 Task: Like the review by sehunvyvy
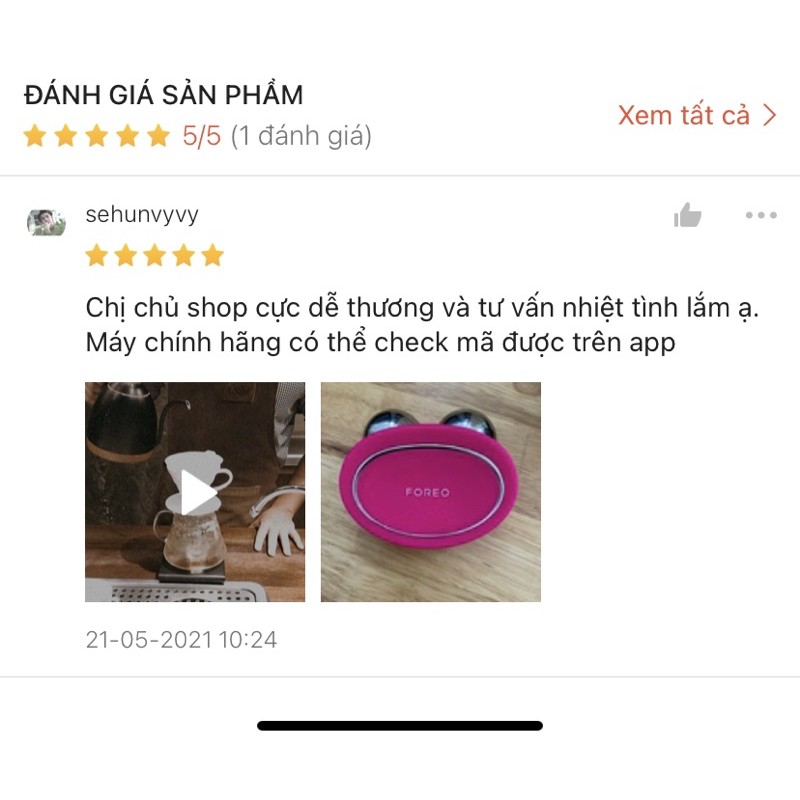(x=687, y=215)
